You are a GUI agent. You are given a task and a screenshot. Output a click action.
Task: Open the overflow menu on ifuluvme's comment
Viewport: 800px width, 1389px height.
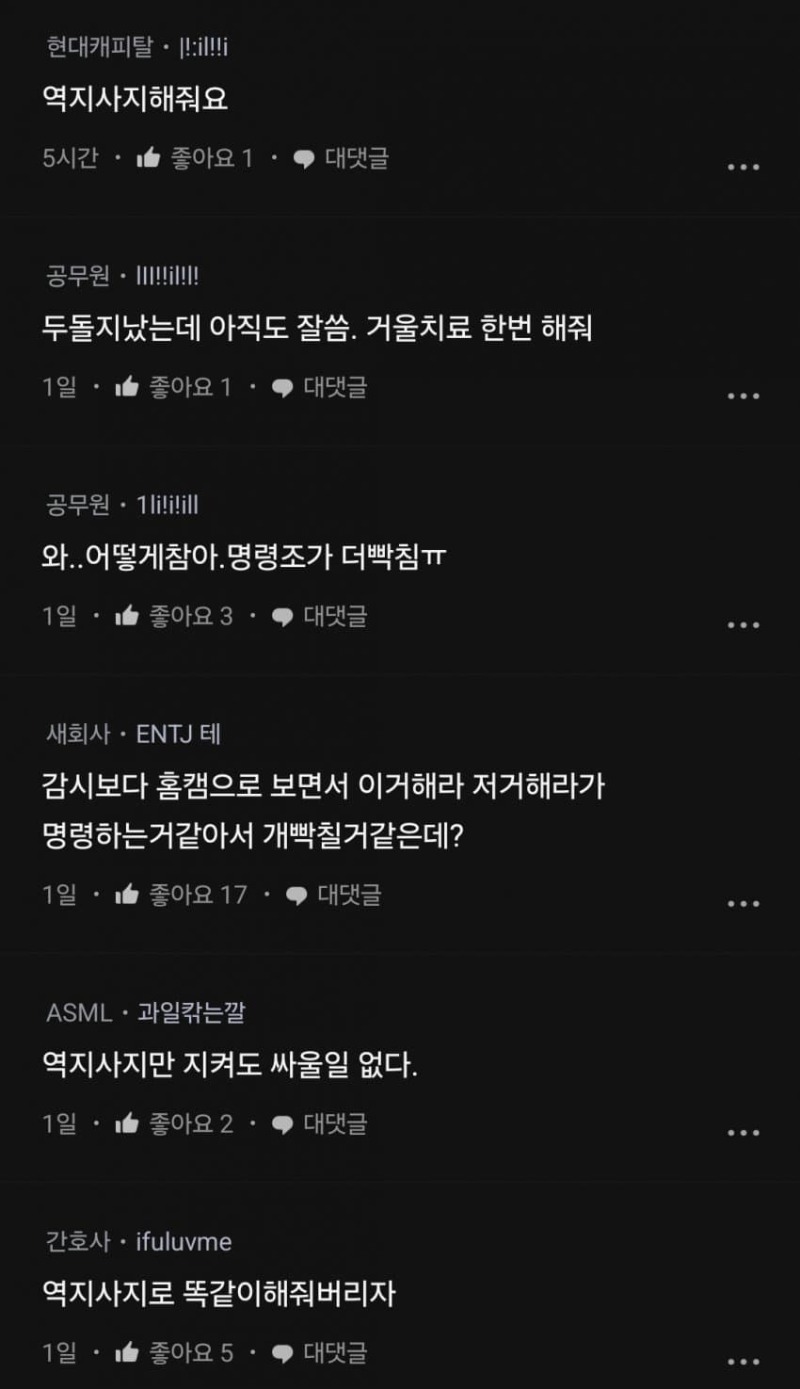[743, 1362]
